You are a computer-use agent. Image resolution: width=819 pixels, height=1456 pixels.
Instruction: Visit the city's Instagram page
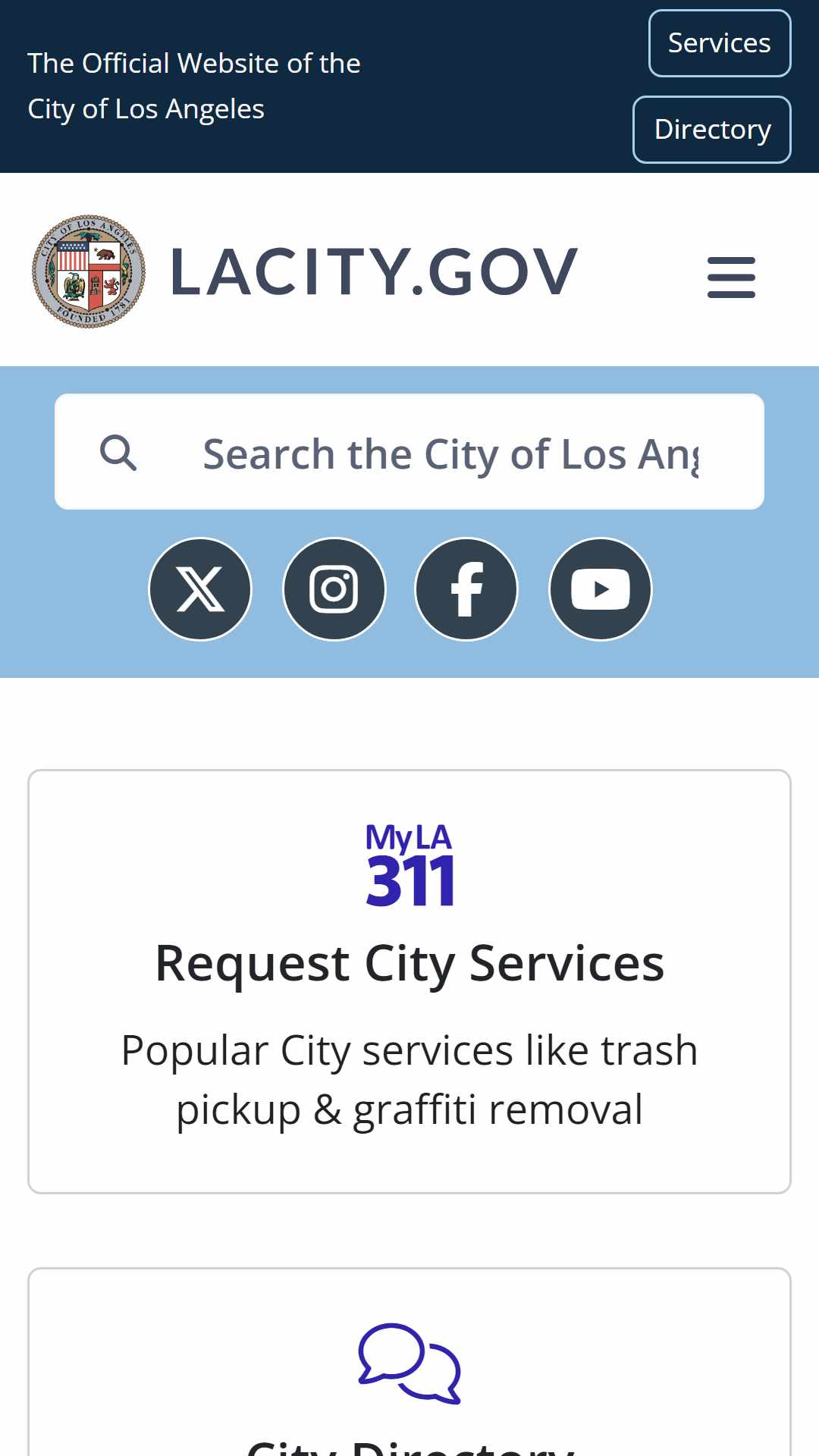[x=334, y=589]
